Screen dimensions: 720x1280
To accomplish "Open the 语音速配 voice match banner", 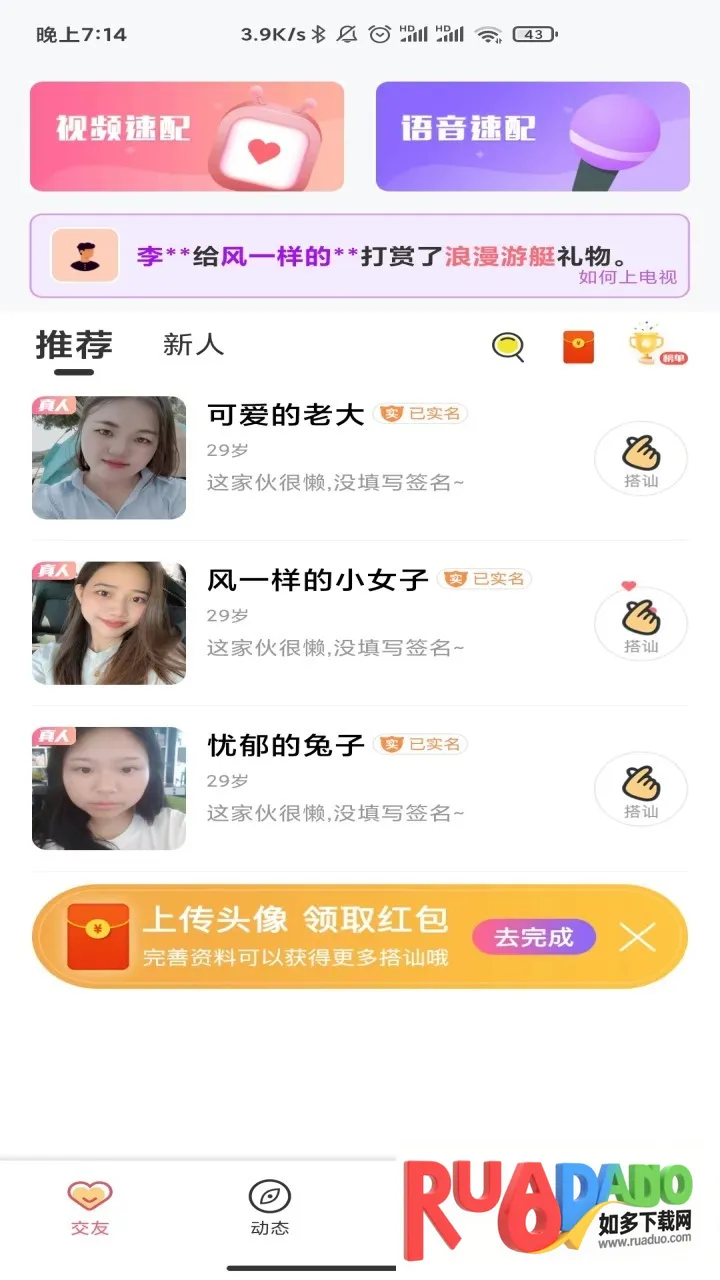I will (532, 136).
